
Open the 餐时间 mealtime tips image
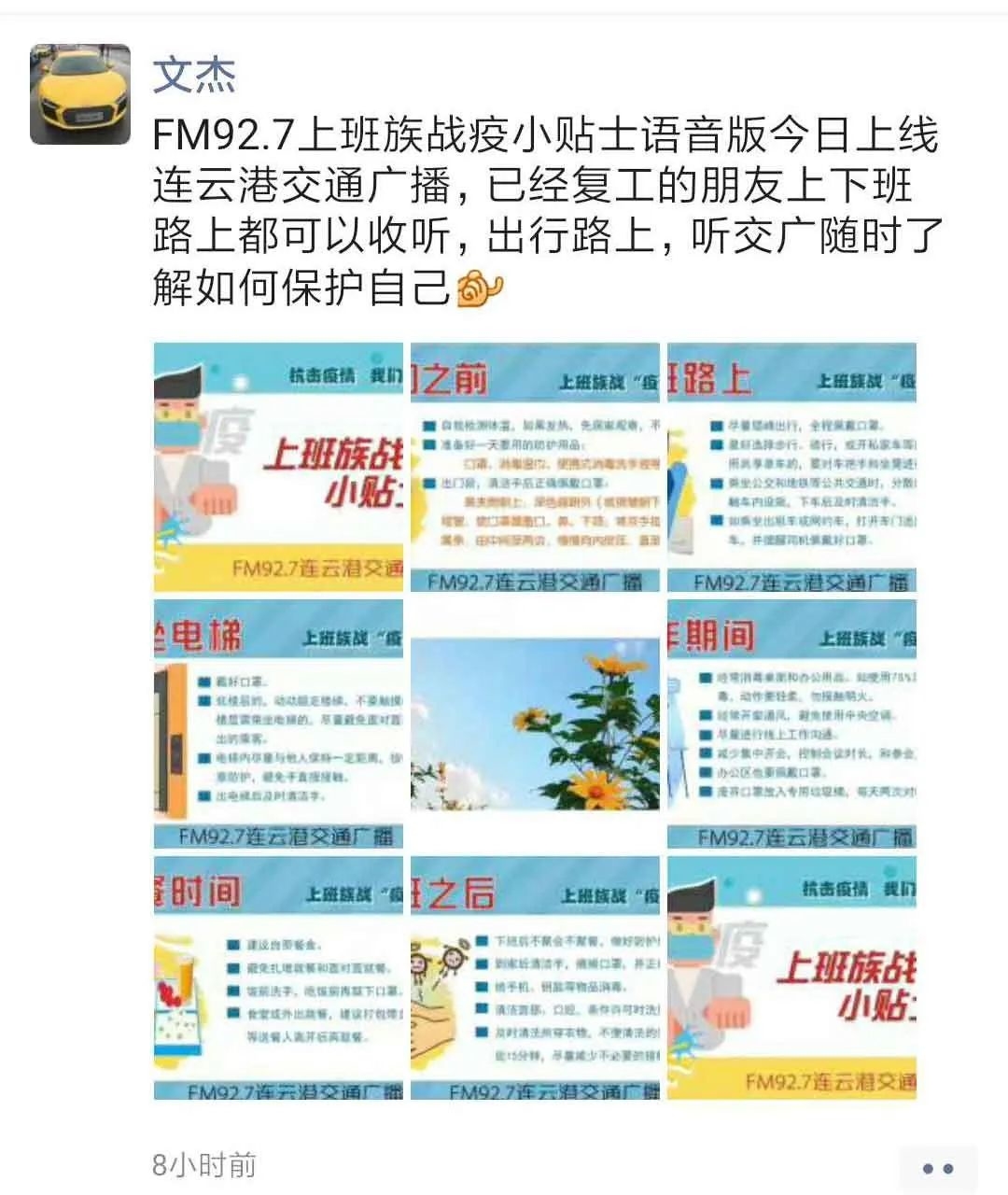[x=278, y=978]
